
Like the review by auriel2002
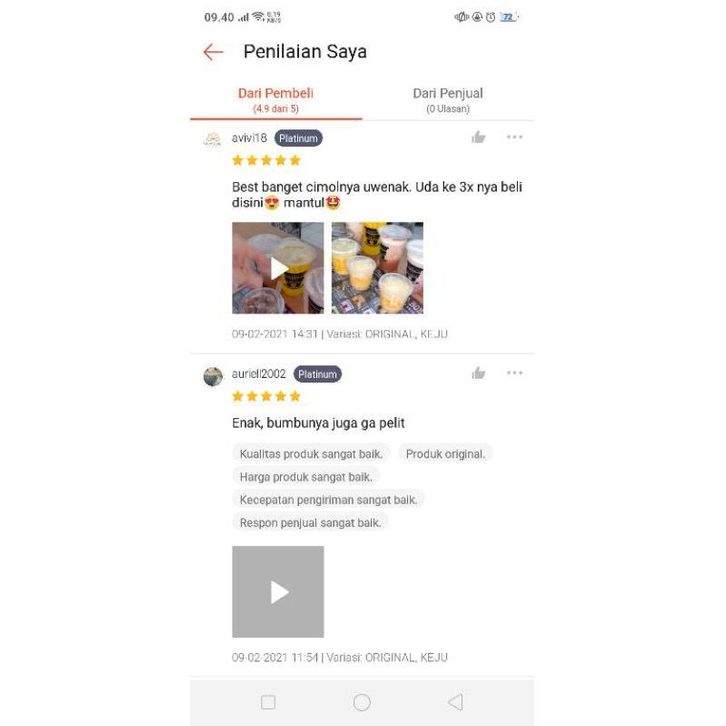click(478, 373)
